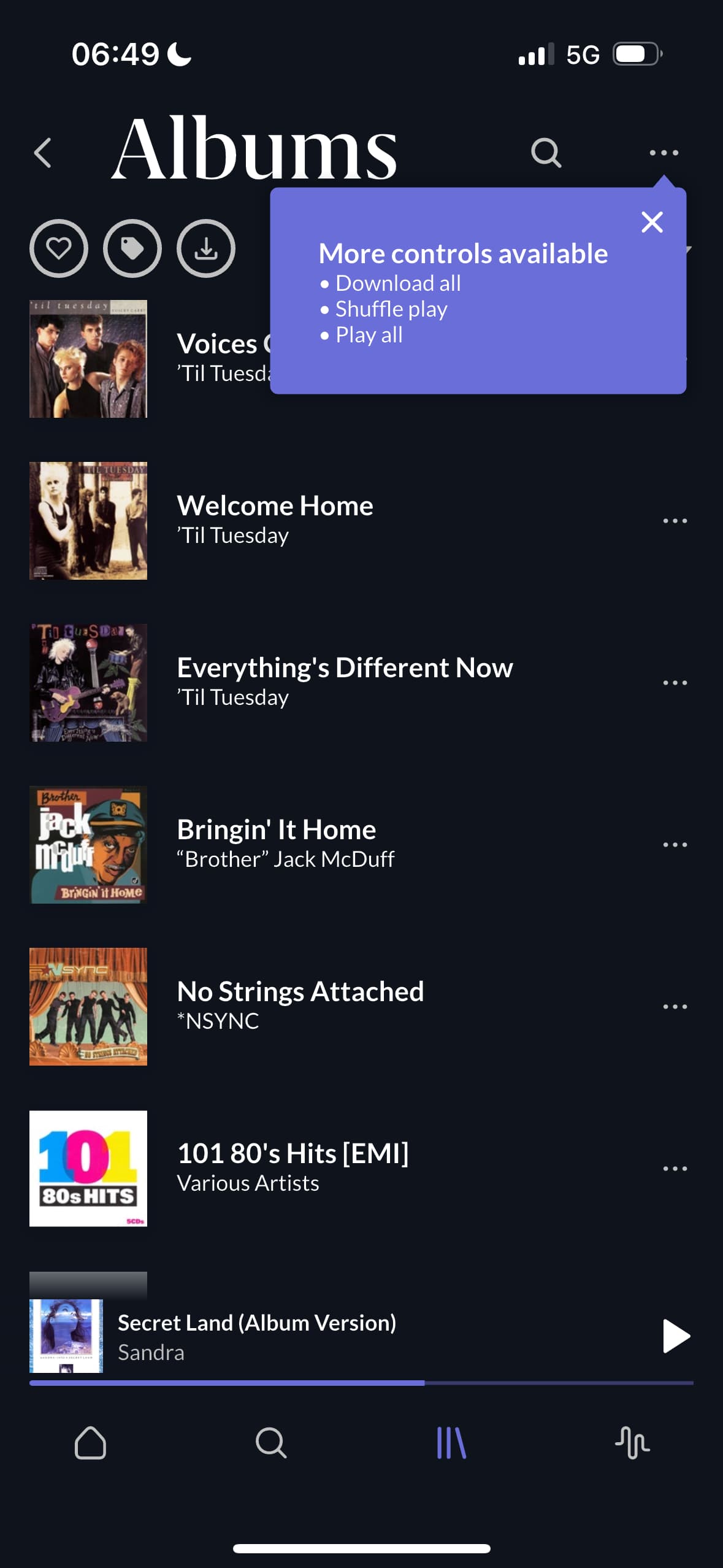Screen dimensions: 723x1568
Task: Filter albums by favorites heart
Action: point(59,248)
